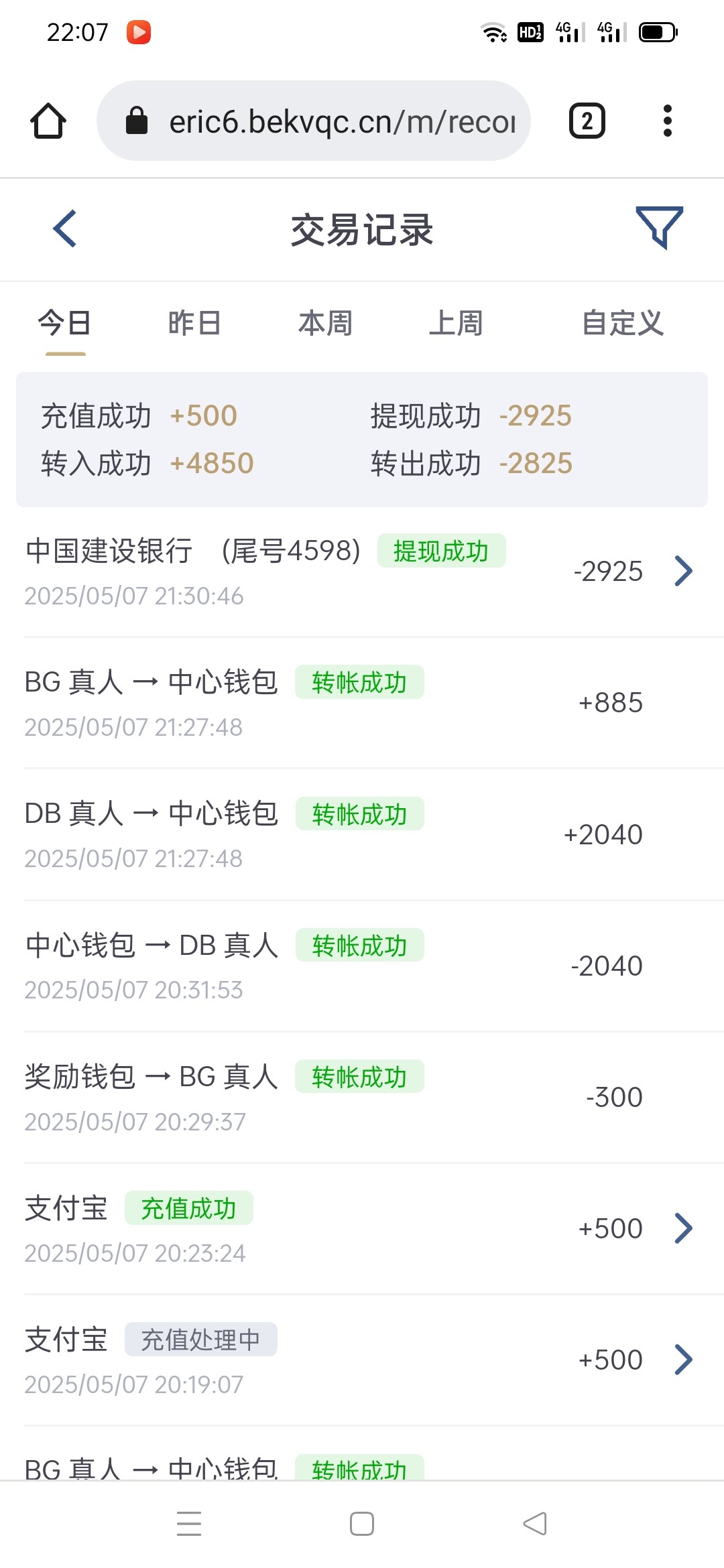Select the 上周 tab

456,323
